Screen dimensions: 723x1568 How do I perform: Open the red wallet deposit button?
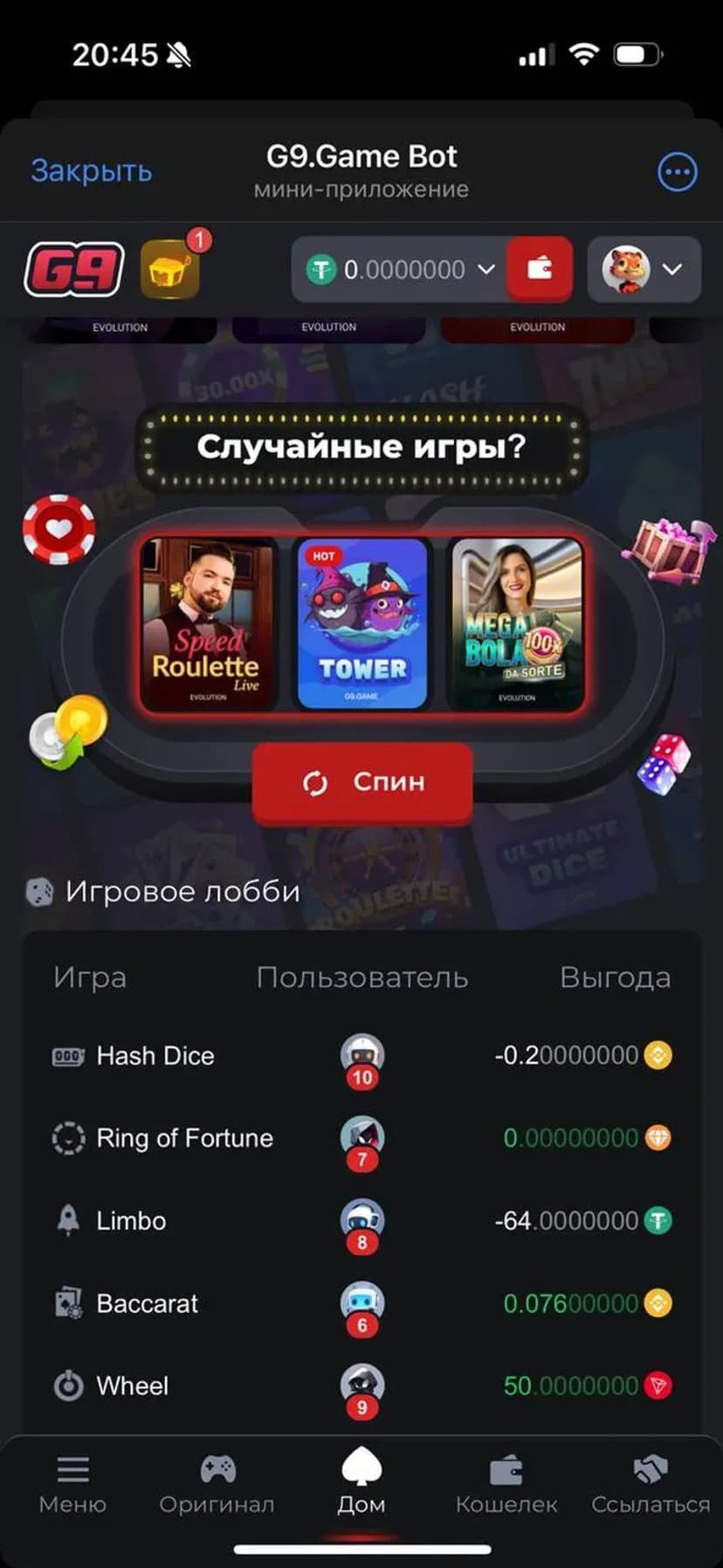point(540,269)
